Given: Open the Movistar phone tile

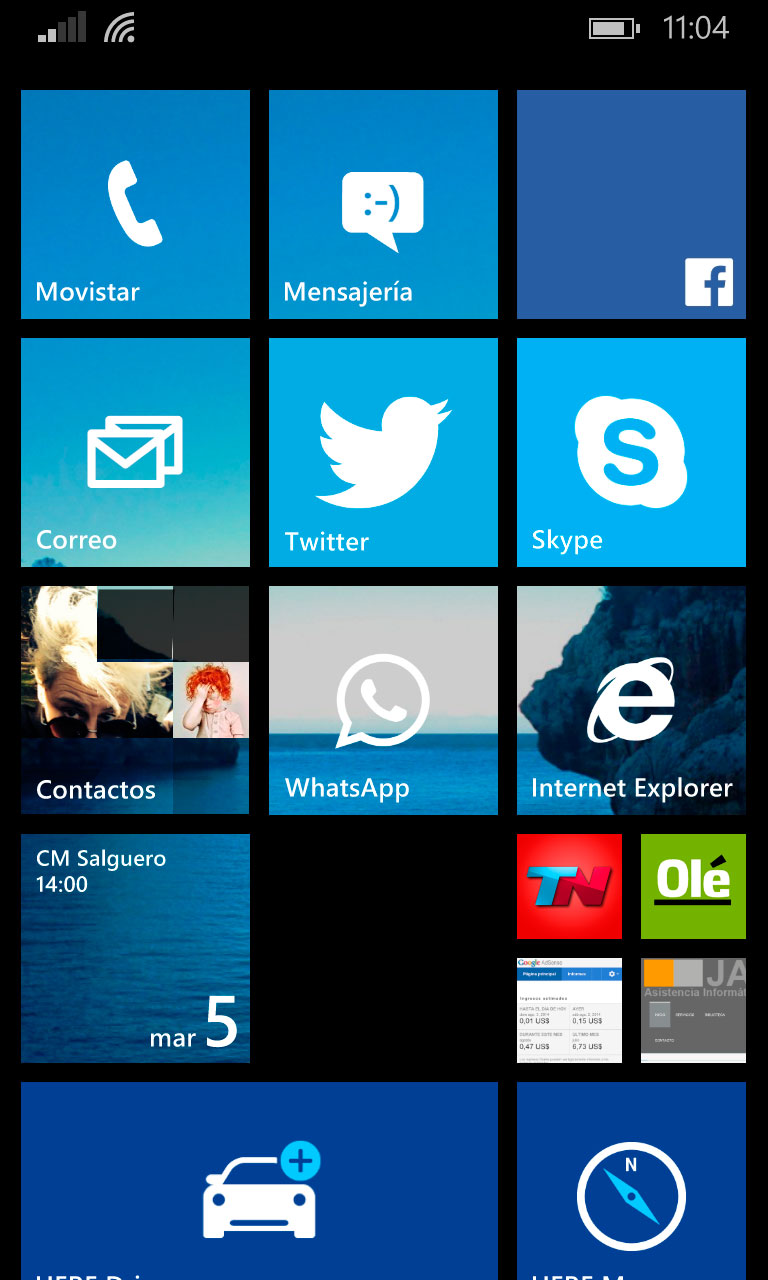Looking at the screenshot, I should point(135,204).
